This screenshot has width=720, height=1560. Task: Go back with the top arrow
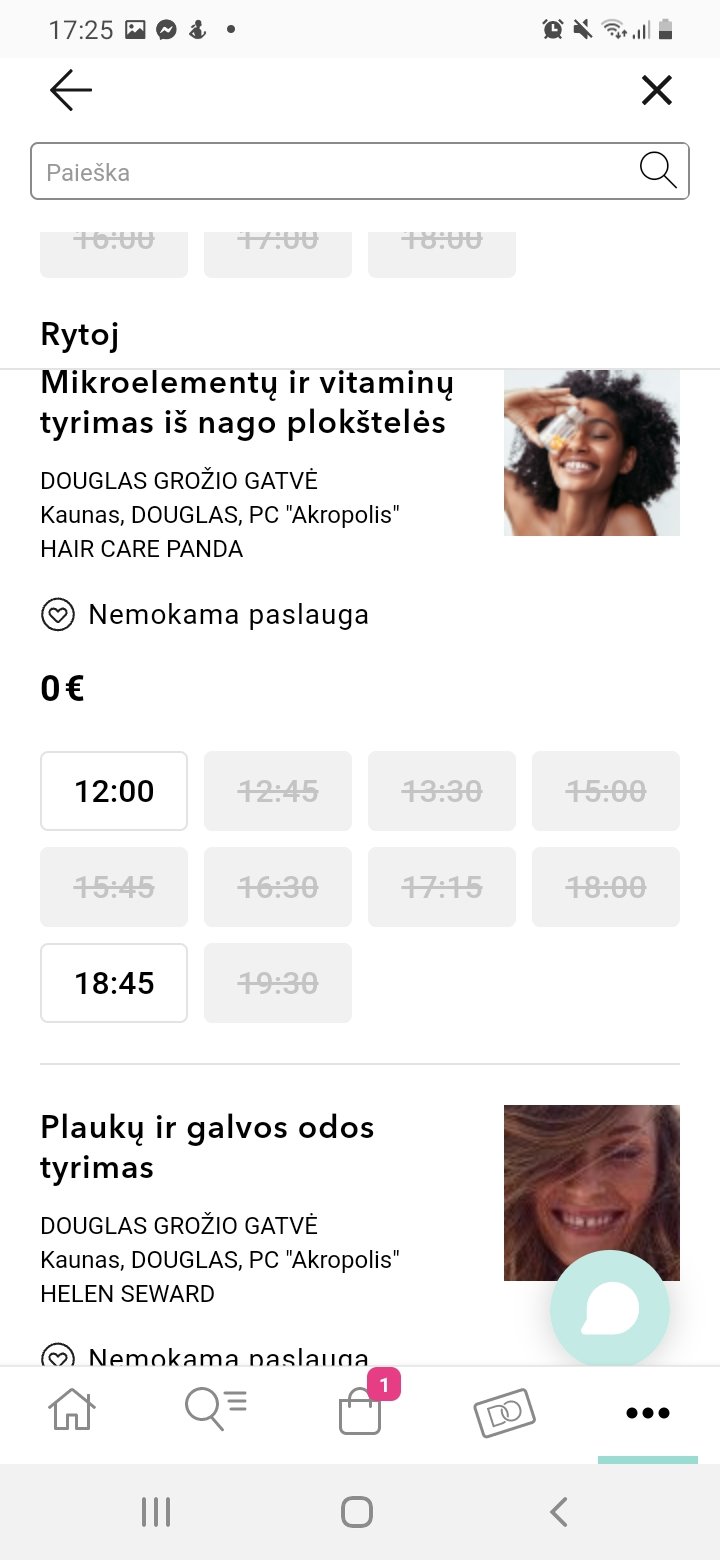click(71, 91)
